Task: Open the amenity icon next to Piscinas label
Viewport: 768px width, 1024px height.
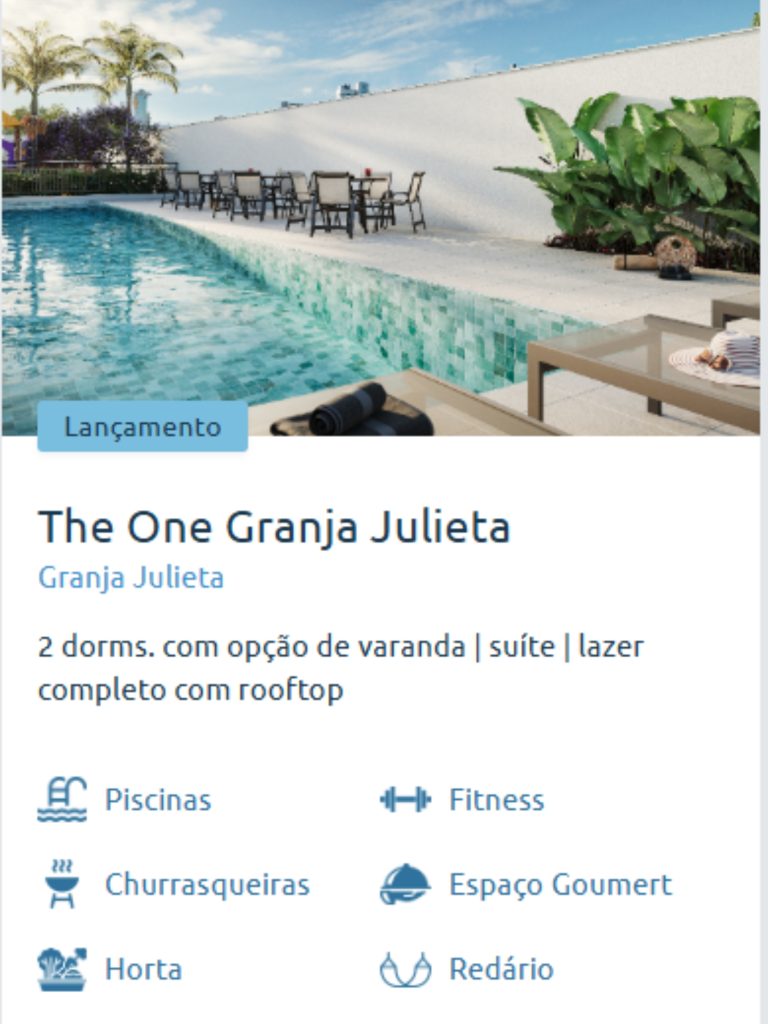Action: [x=62, y=799]
